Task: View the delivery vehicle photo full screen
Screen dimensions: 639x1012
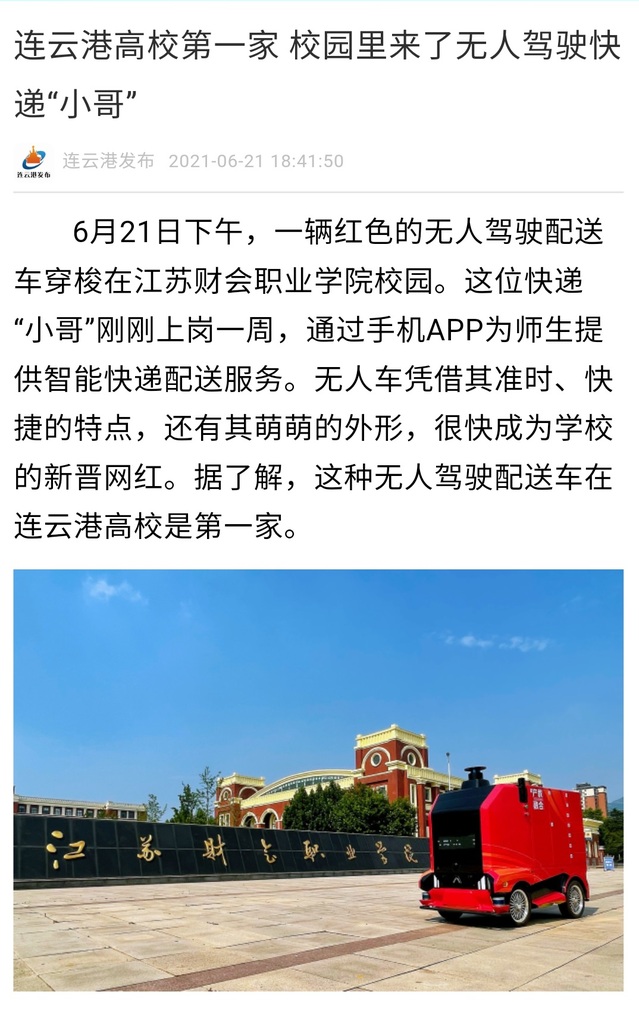Action: pos(318,779)
